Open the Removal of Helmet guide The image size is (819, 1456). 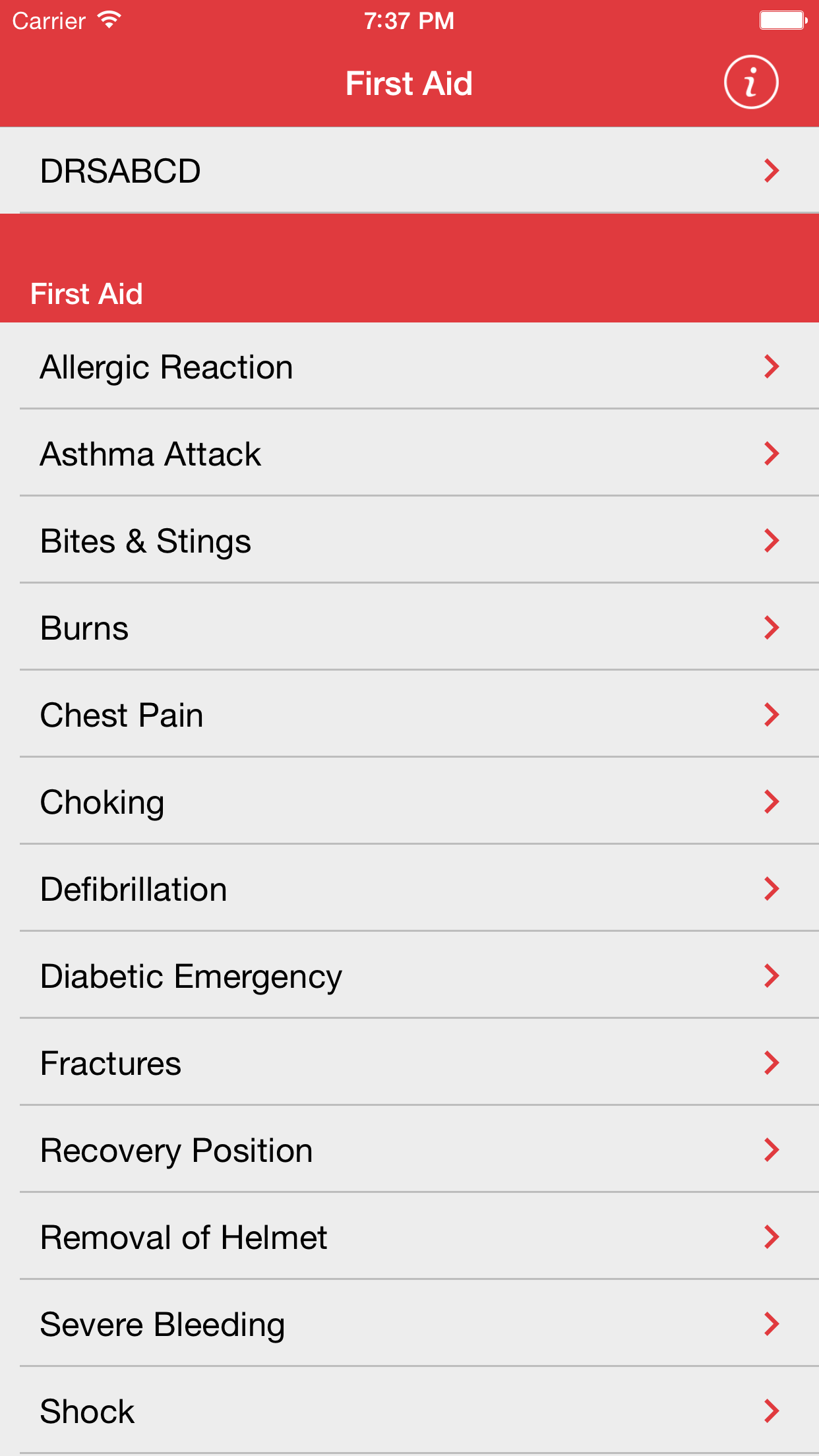coord(409,1236)
